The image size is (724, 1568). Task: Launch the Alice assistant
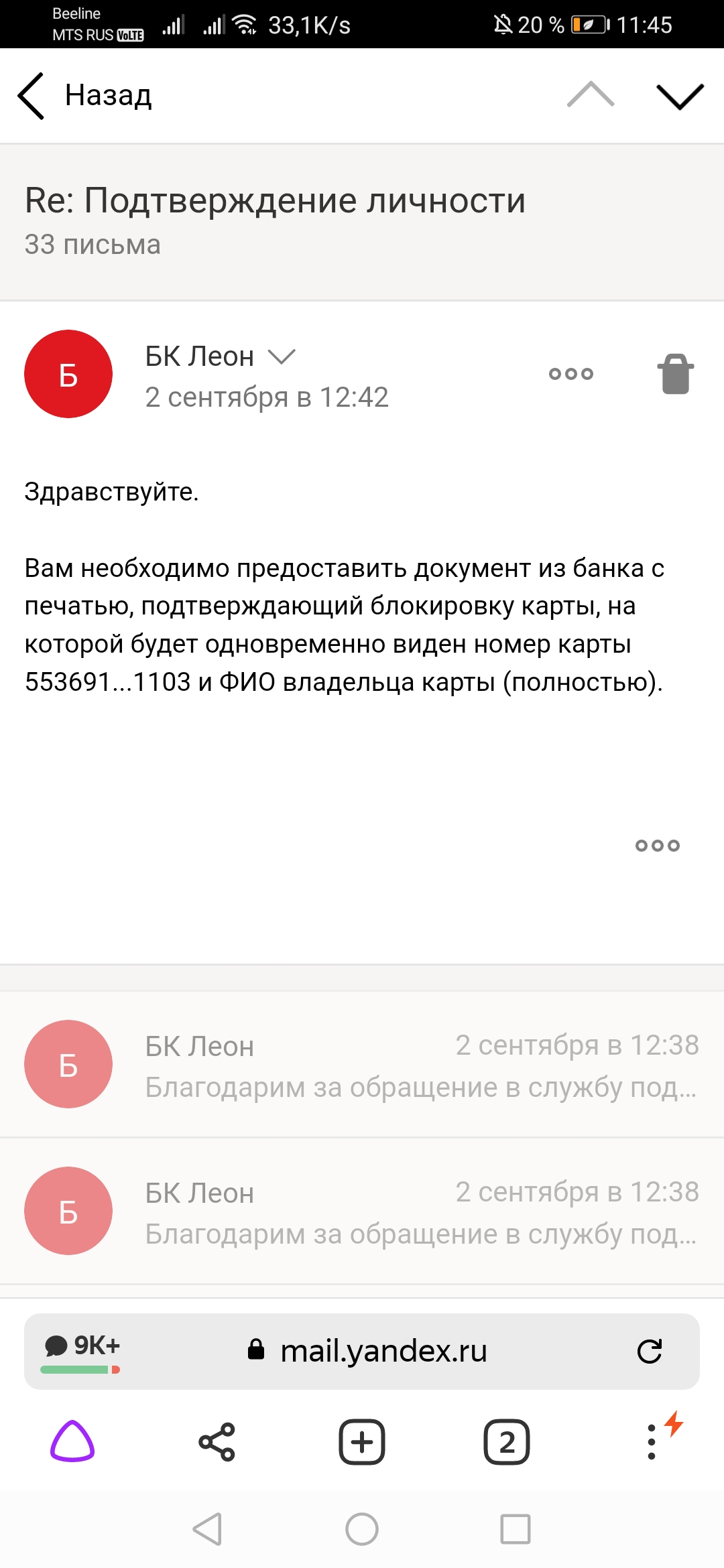tap(72, 1441)
